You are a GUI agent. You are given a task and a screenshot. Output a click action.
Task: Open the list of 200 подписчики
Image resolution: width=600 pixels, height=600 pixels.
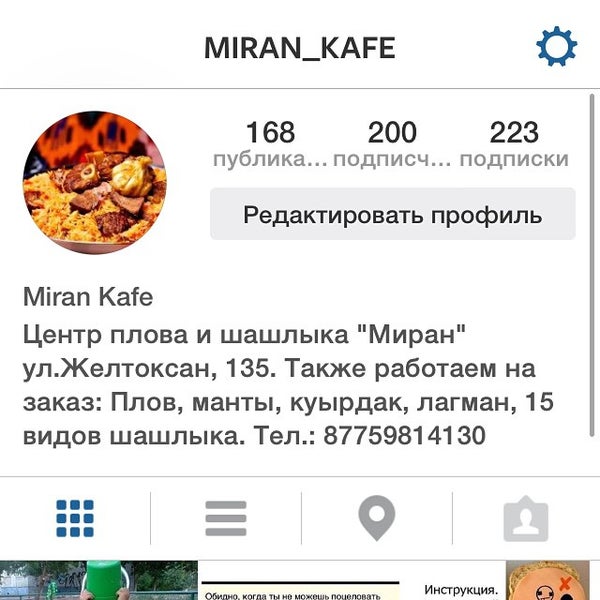[392, 144]
